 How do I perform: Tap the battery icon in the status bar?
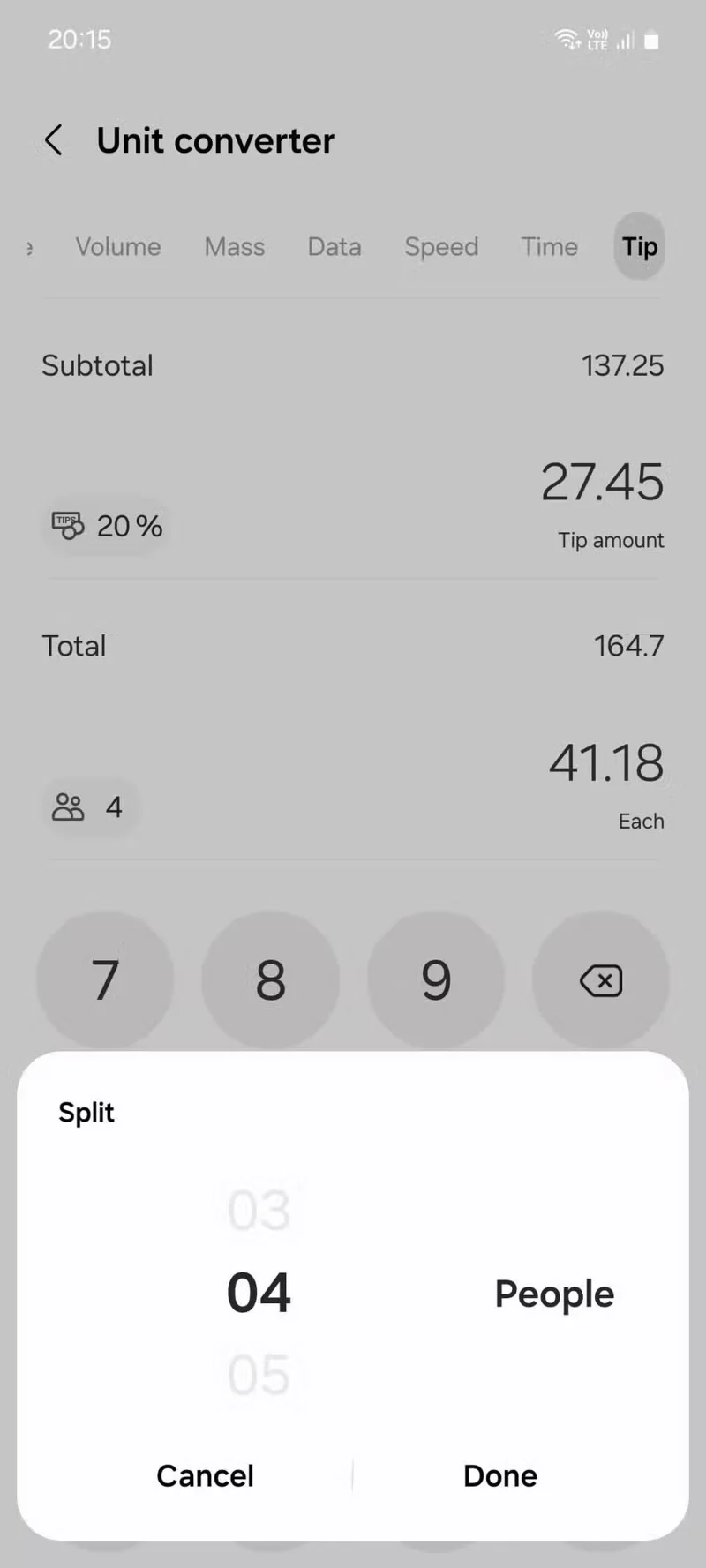click(651, 39)
